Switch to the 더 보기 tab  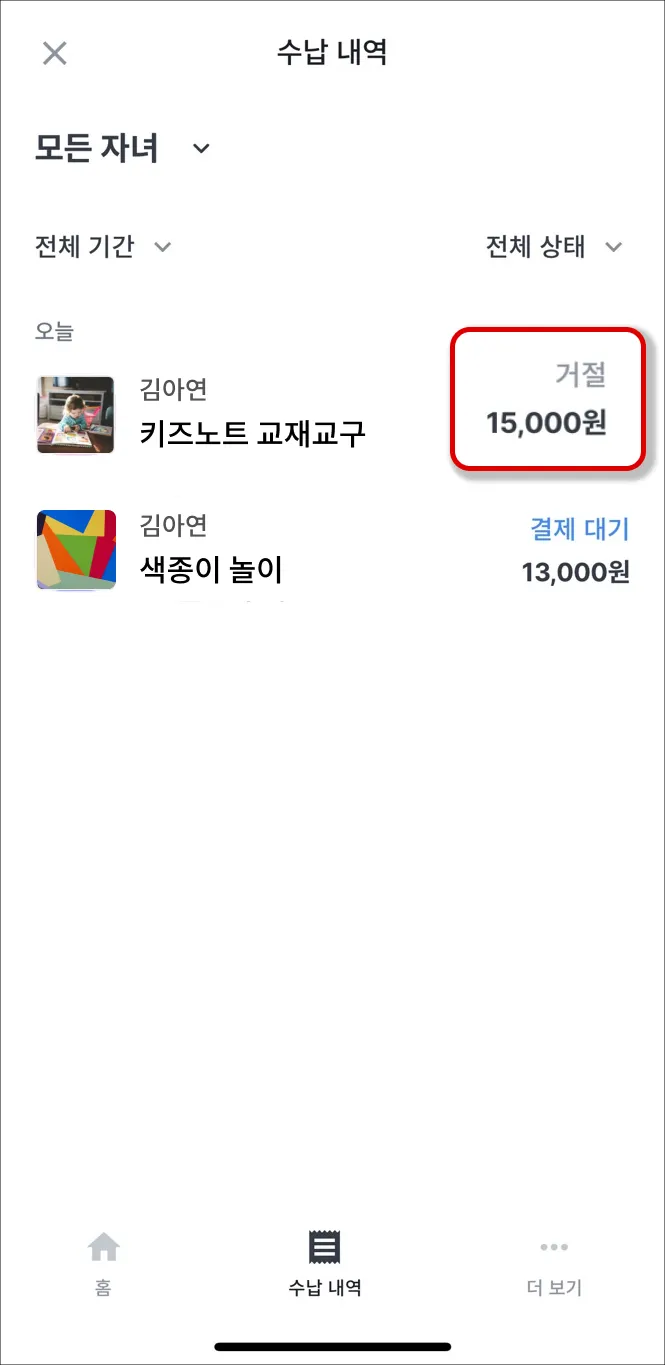pyautogui.click(x=553, y=1263)
